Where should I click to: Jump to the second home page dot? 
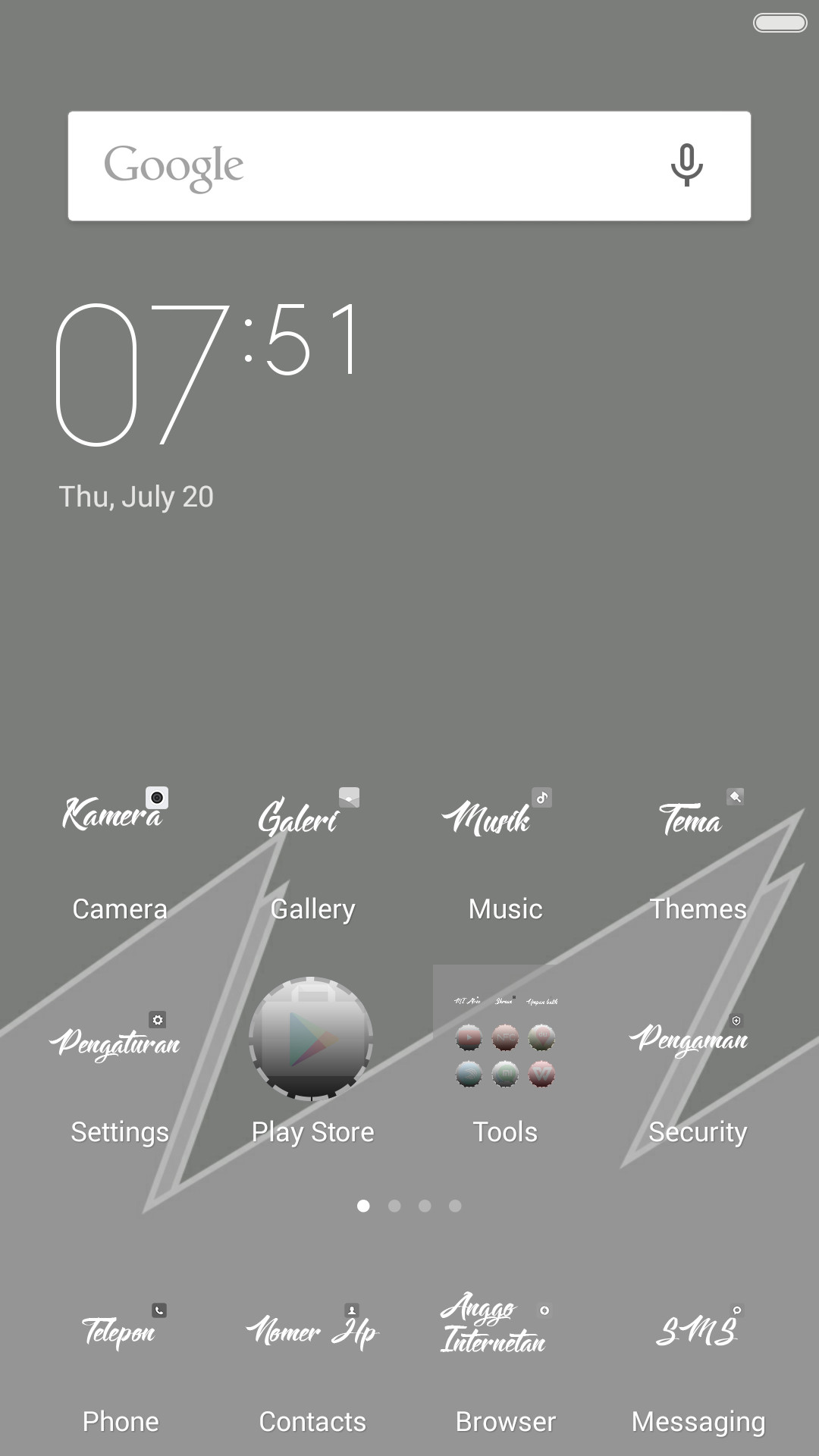[394, 1206]
